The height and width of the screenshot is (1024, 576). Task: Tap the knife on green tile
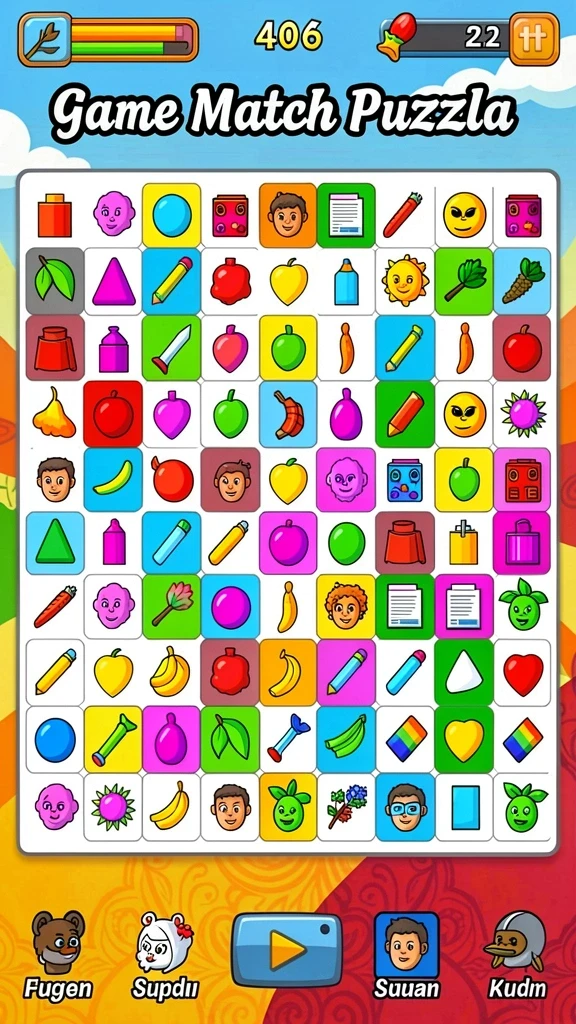(x=171, y=347)
